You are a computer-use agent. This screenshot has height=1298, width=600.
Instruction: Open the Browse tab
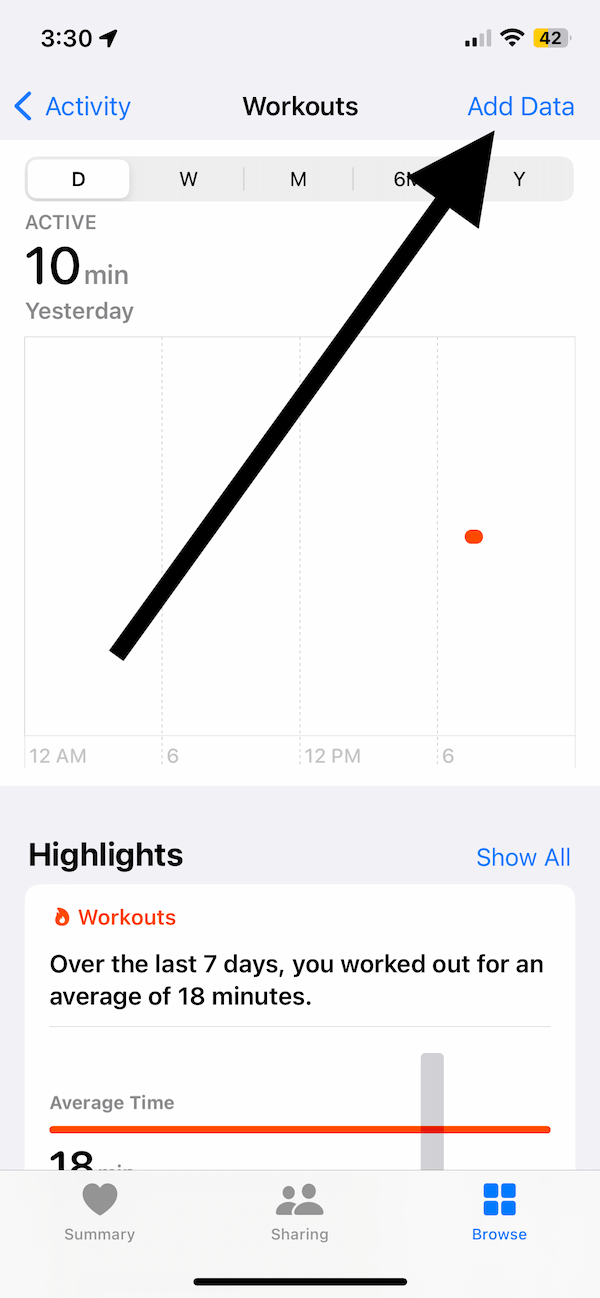tap(499, 1211)
